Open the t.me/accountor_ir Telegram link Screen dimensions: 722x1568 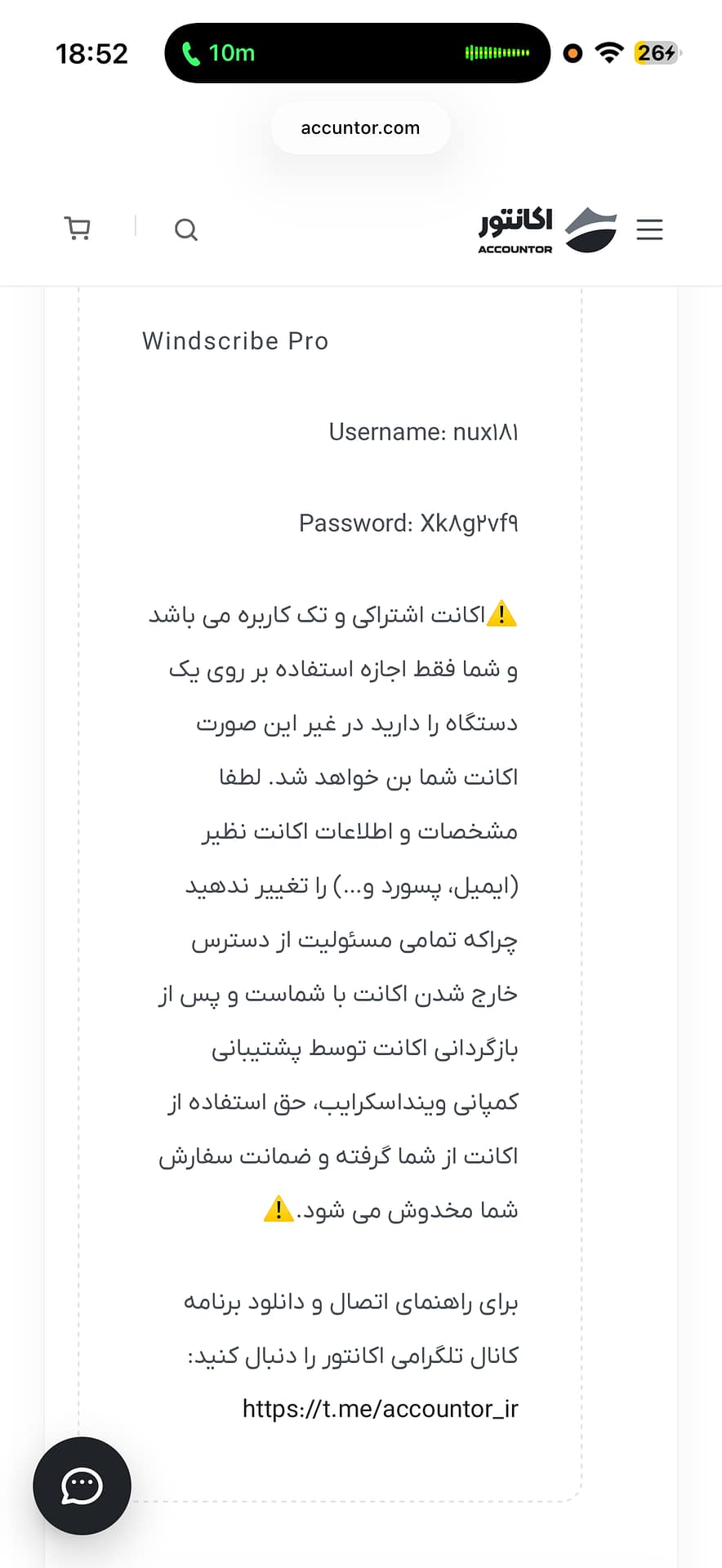(381, 1409)
